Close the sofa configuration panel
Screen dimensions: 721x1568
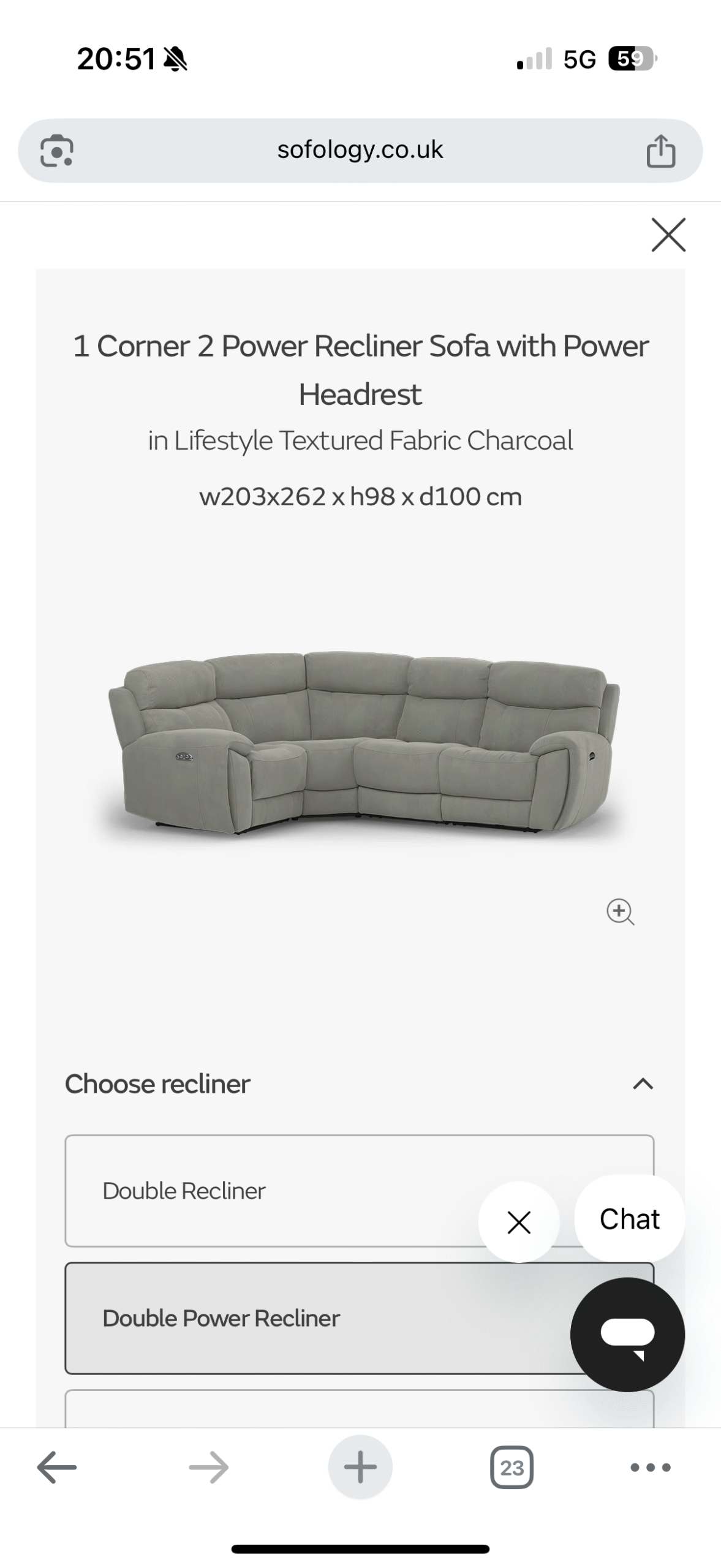pos(668,235)
